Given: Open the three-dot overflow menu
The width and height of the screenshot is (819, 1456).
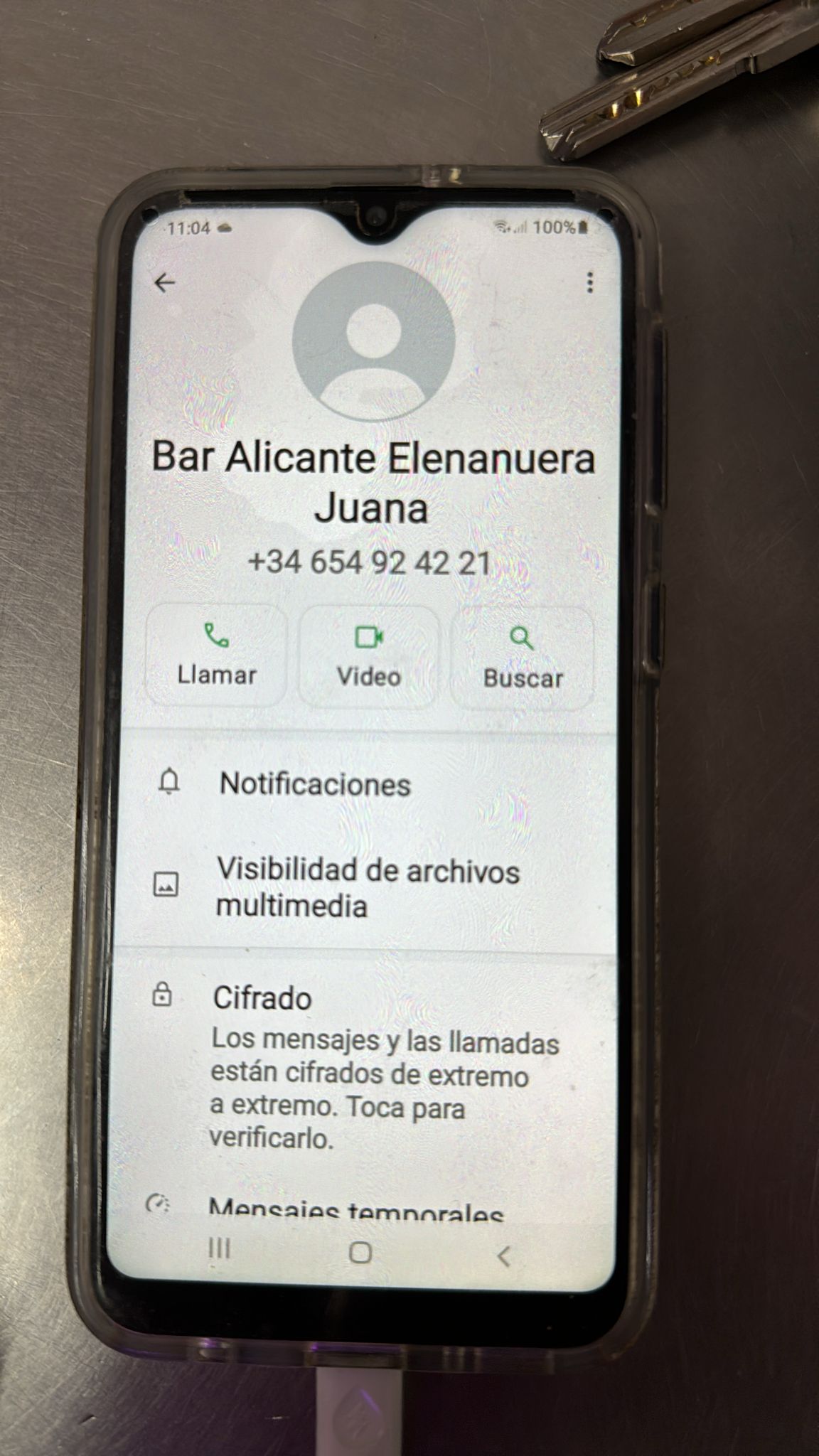Looking at the screenshot, I should [x=589, y=283].
